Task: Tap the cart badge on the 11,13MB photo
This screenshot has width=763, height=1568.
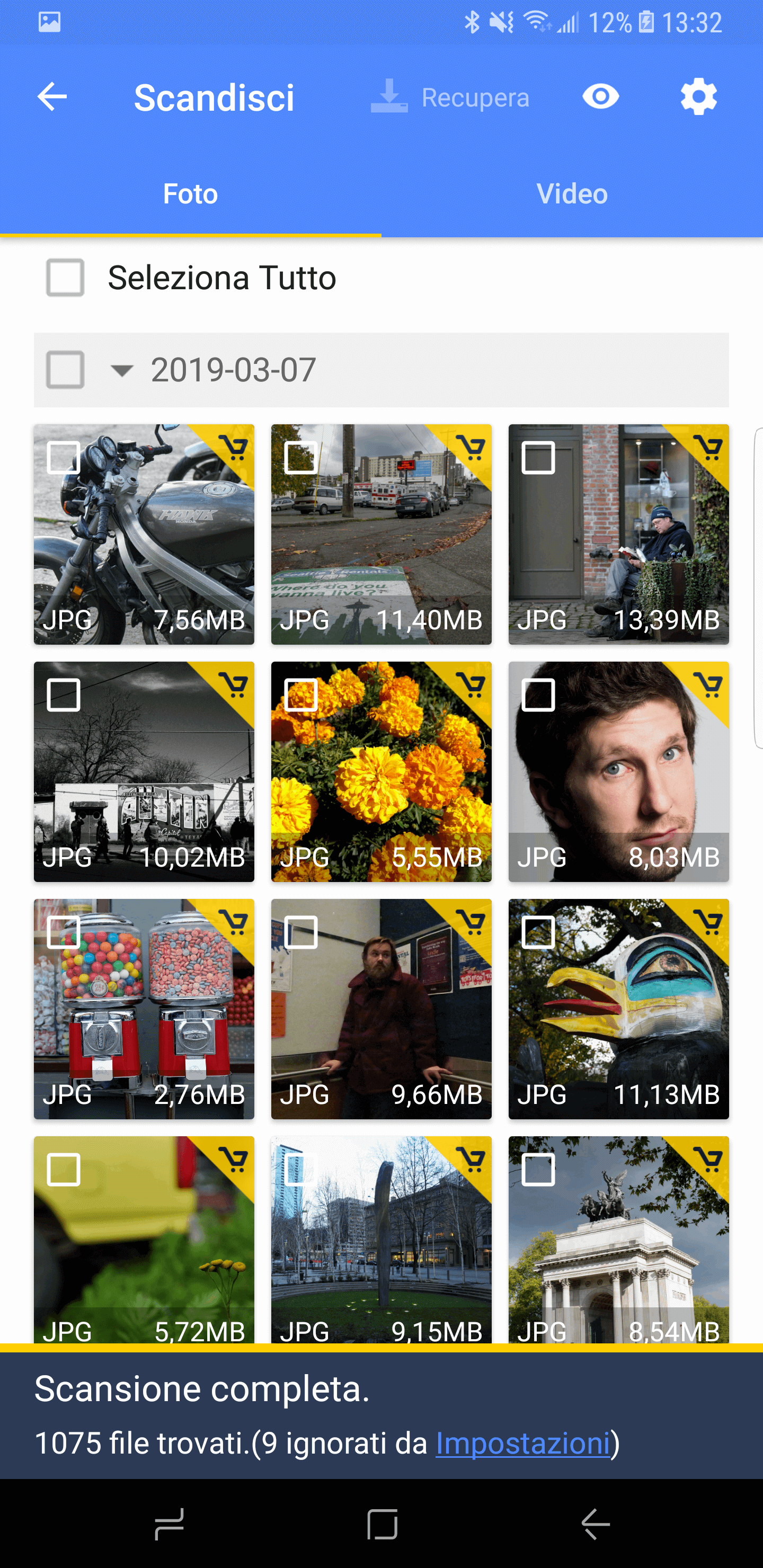Action: (x=708, y=922)
